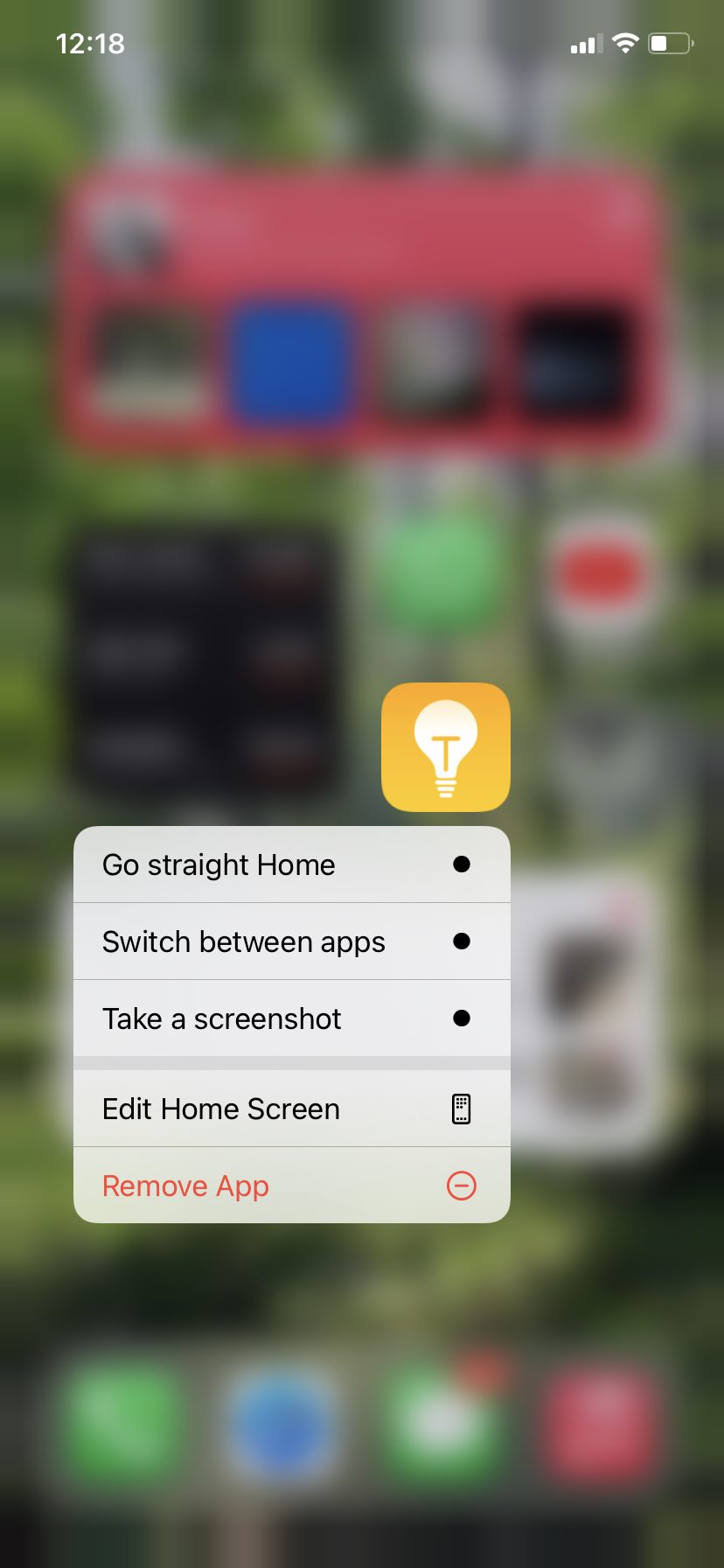Select Edit Home Screen
The height and width of the screenshot is (1568, 724).
[x=292, y=1109]
